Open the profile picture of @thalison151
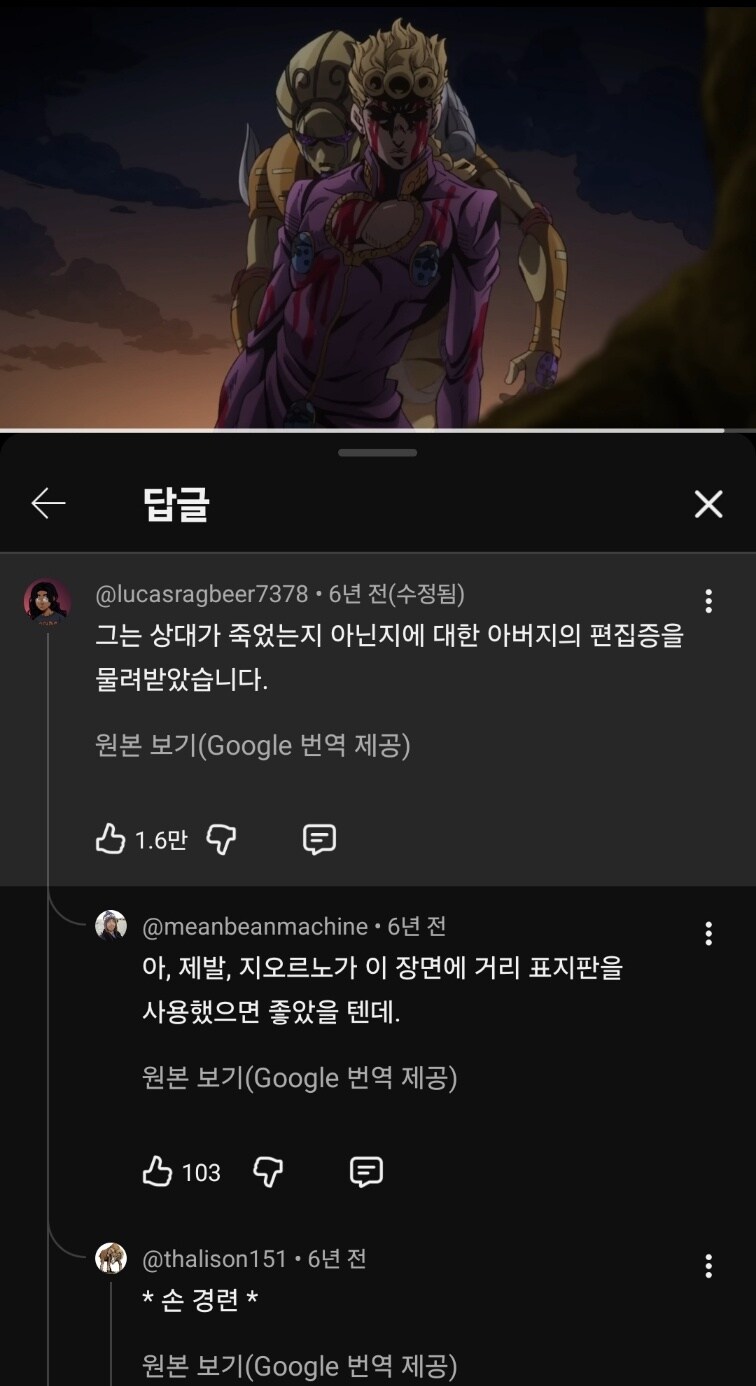This screenshot has height=1386, width=756. pos(112,1259)
